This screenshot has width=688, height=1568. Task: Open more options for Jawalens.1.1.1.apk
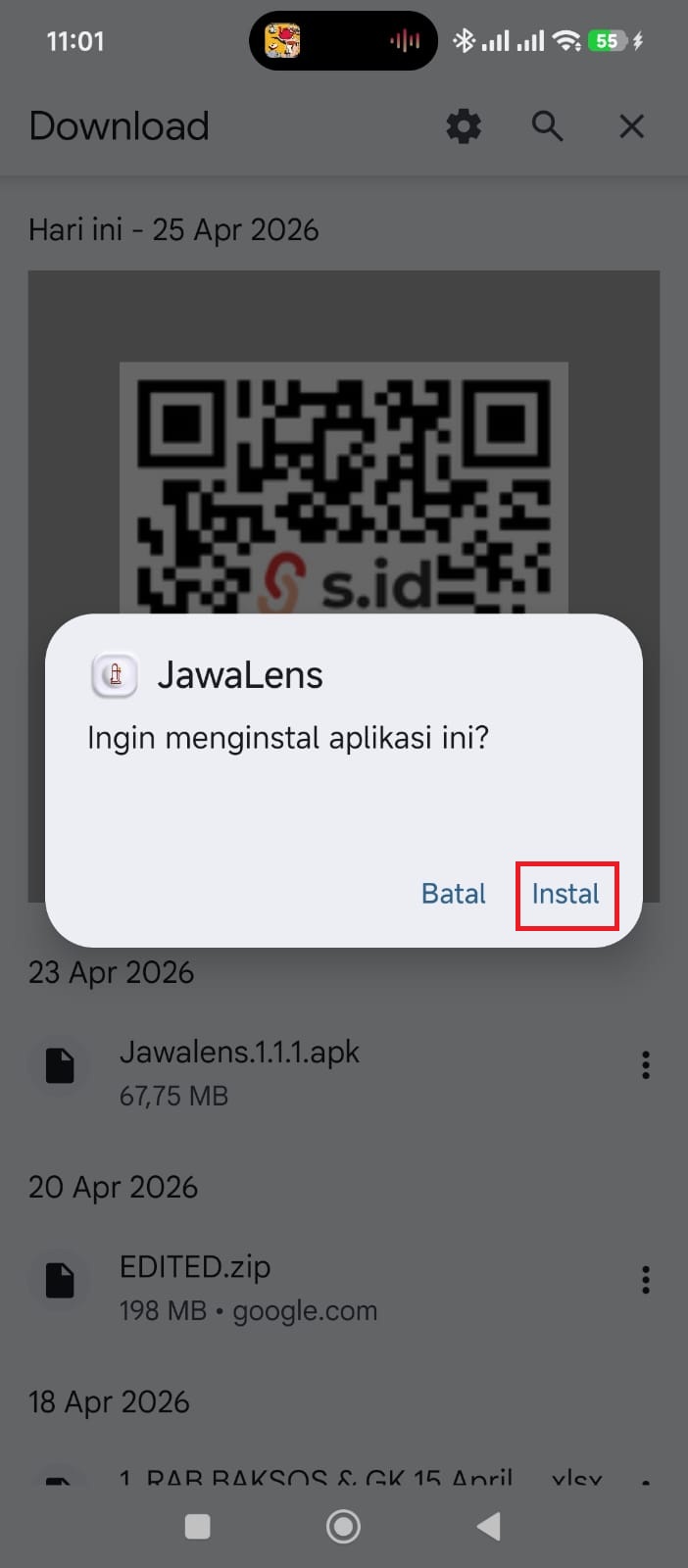[x=645, y=1065]
